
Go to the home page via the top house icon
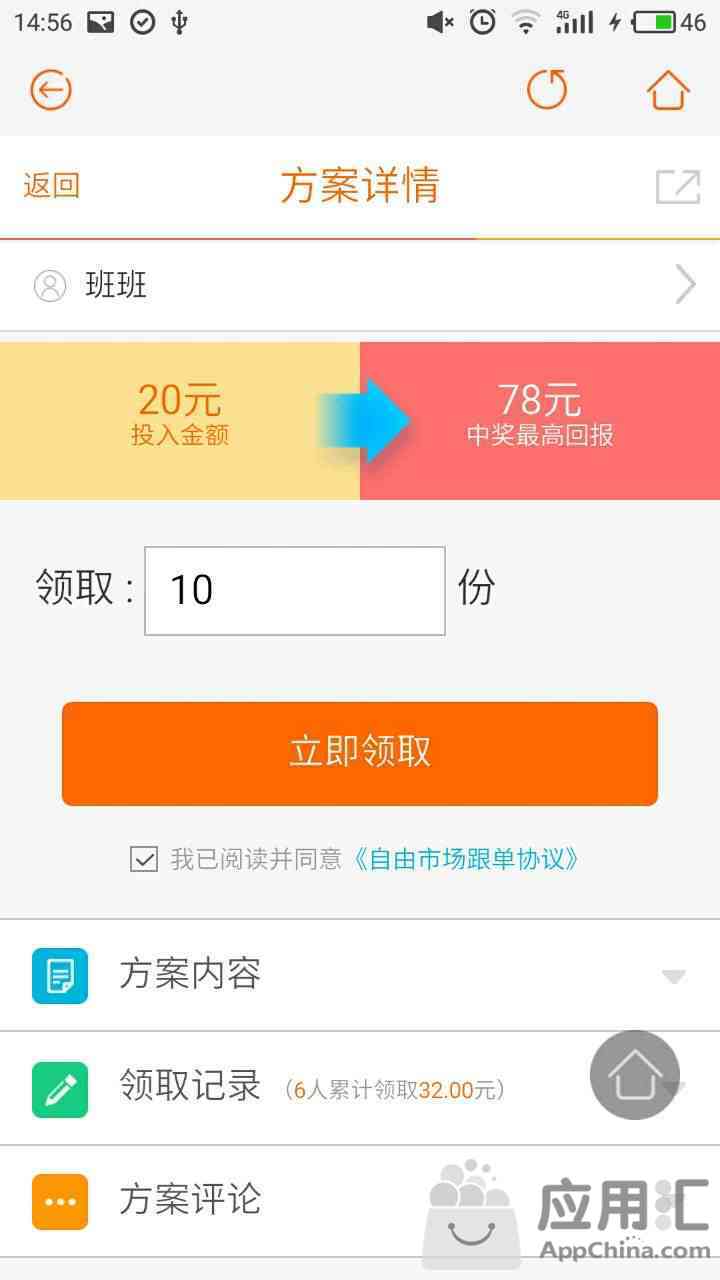click(x=668, y=90)
